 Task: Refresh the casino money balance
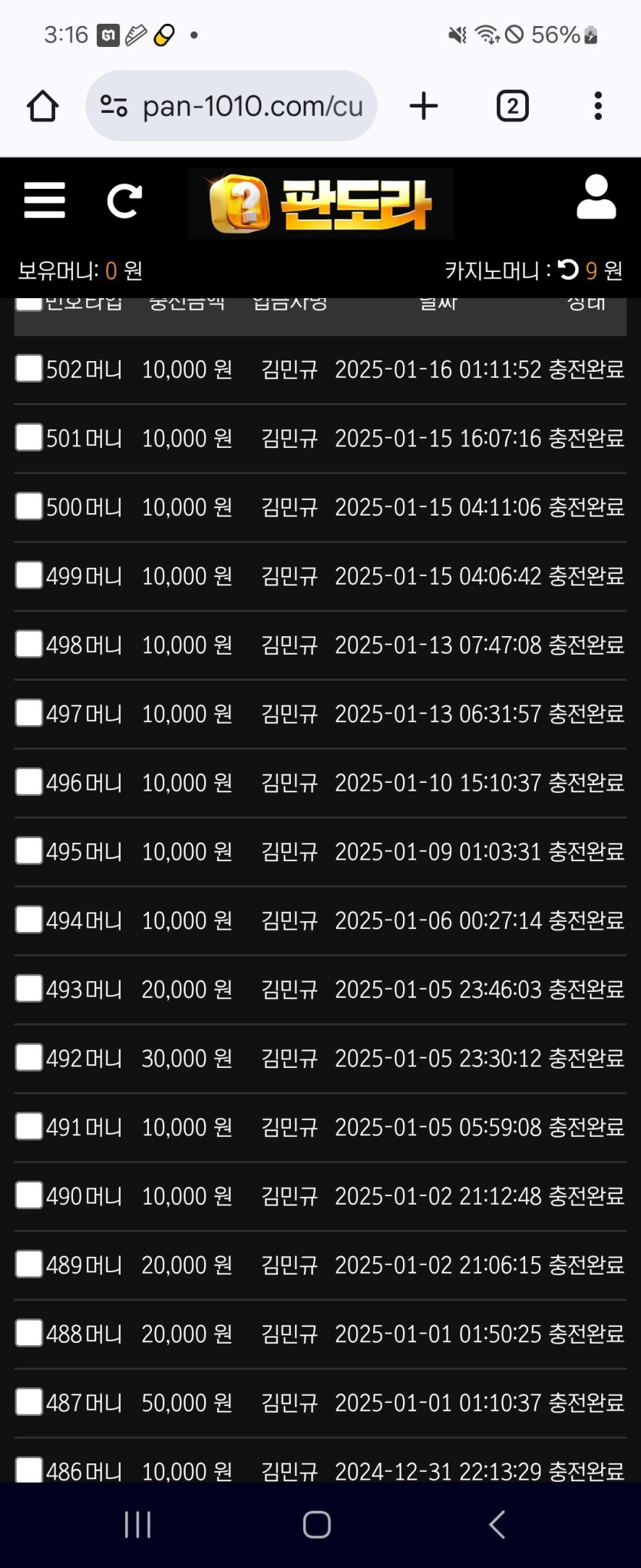point(568,270)
